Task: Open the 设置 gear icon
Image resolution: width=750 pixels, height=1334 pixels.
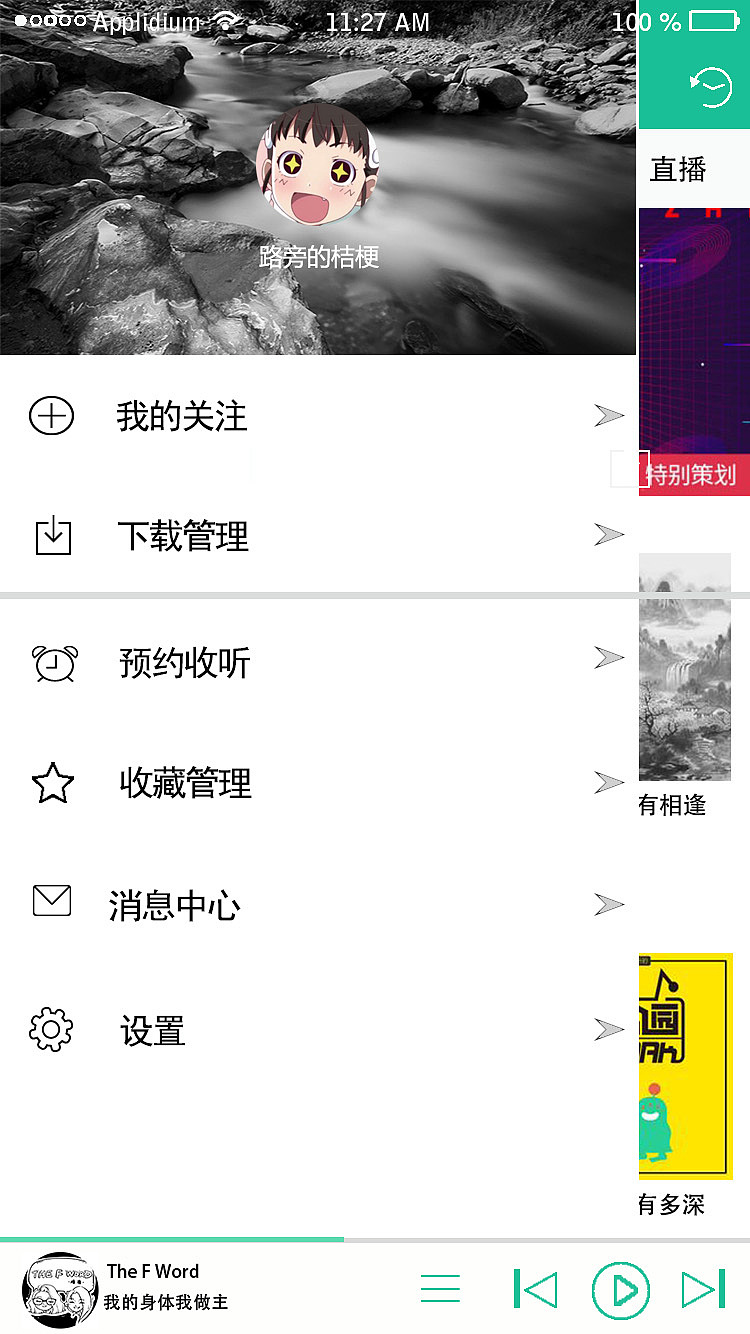Action: click(x=51, y=1029)
